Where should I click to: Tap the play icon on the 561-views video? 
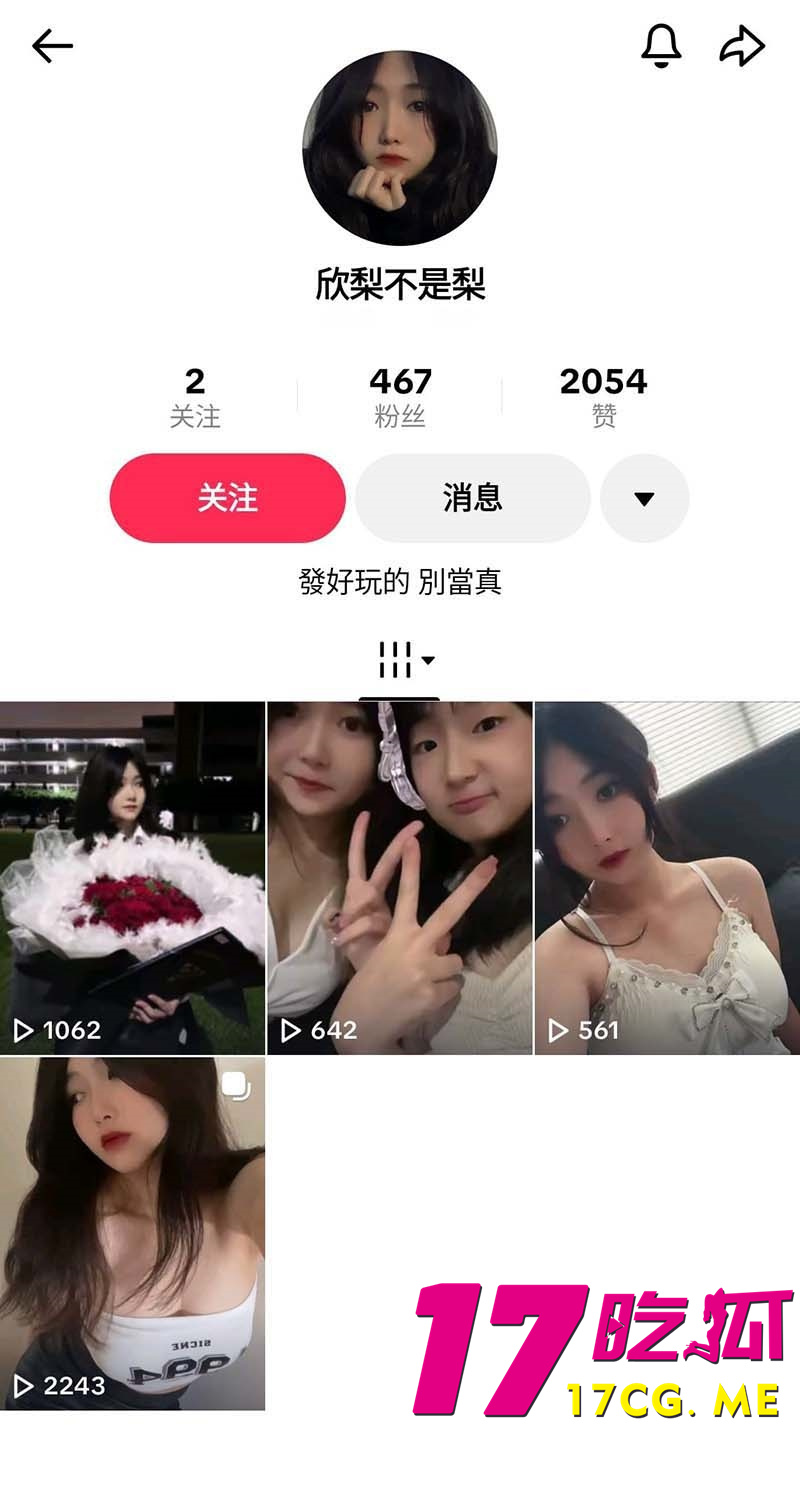coord(559,1029)
